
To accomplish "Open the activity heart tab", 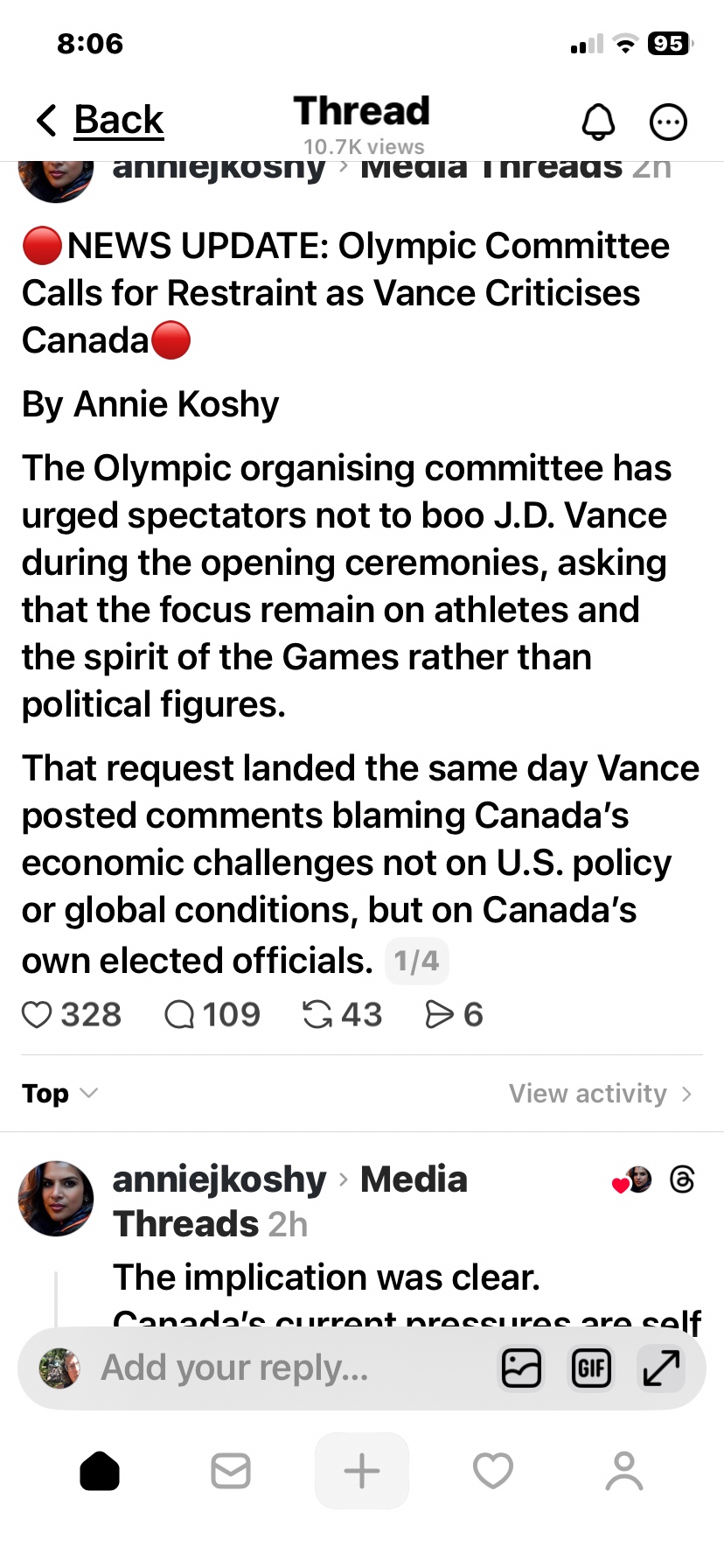I will 493,1471.
